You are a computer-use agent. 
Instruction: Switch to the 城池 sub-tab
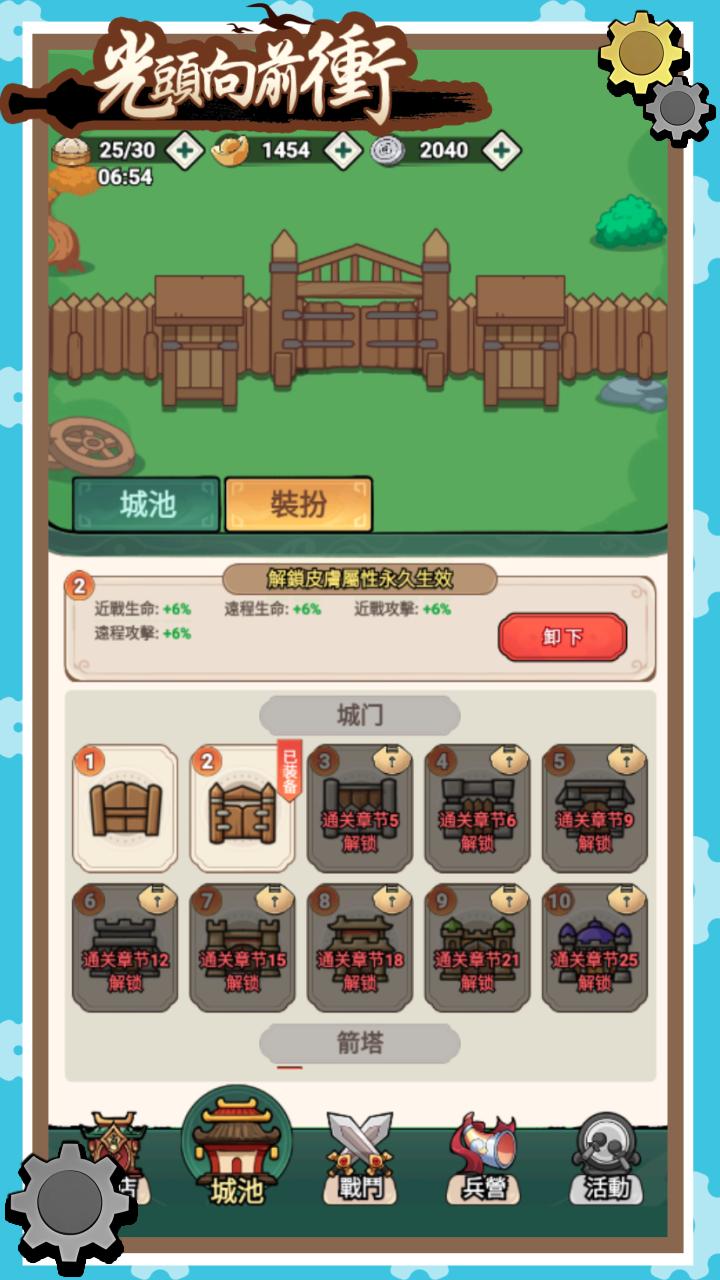coord(147,504)
